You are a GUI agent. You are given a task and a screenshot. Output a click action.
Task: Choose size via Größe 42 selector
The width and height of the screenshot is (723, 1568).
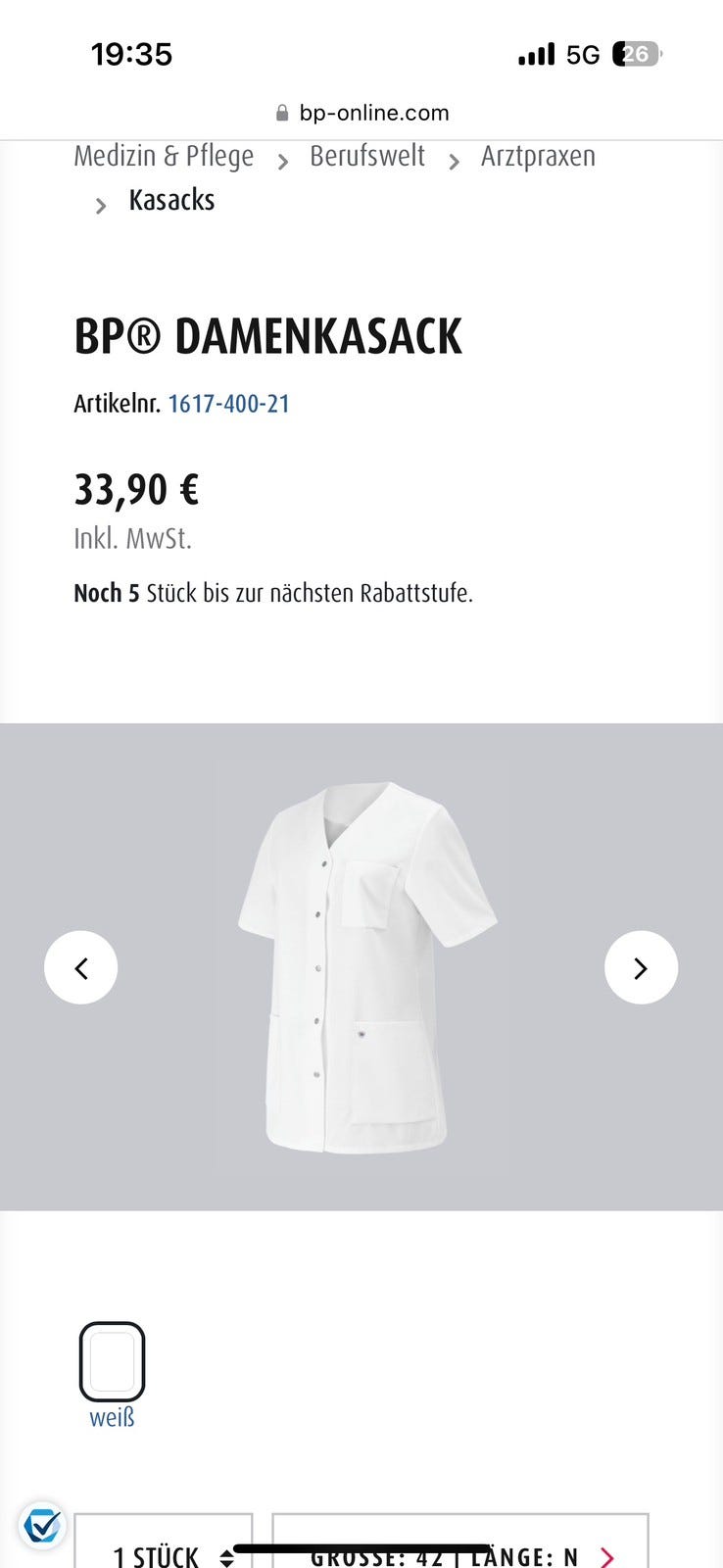(460, 1553)
